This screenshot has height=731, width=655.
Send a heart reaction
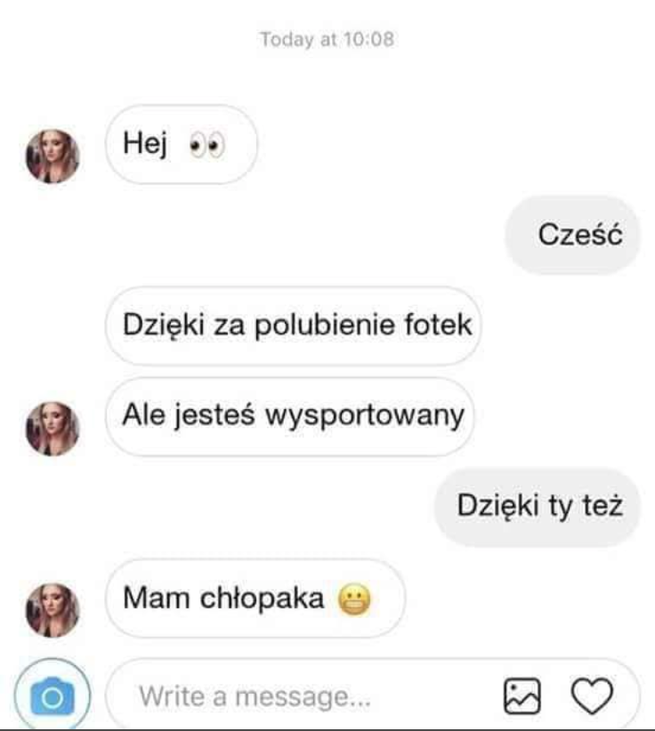[590, 695]
